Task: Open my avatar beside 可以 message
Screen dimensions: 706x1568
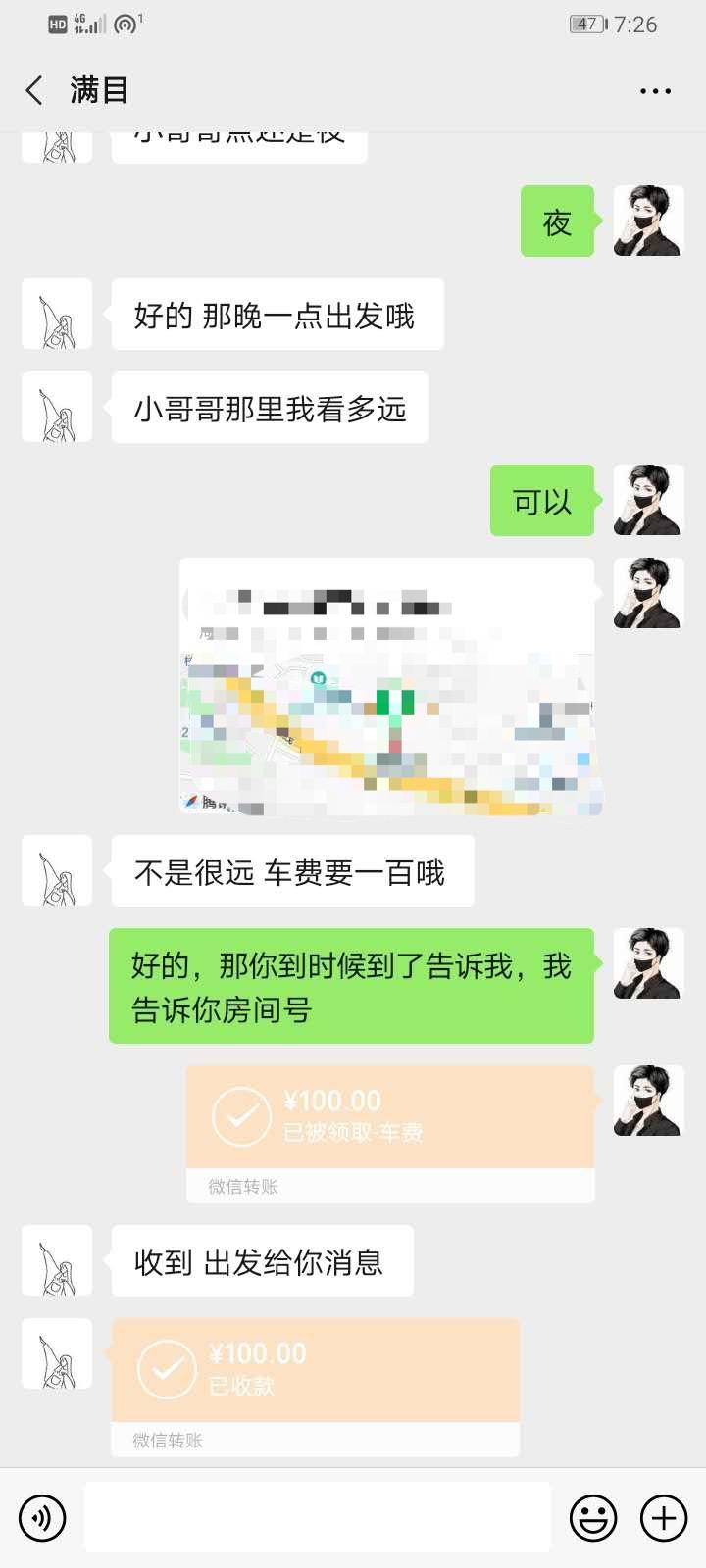Action: pyautogui.click(x=648, y=501)
